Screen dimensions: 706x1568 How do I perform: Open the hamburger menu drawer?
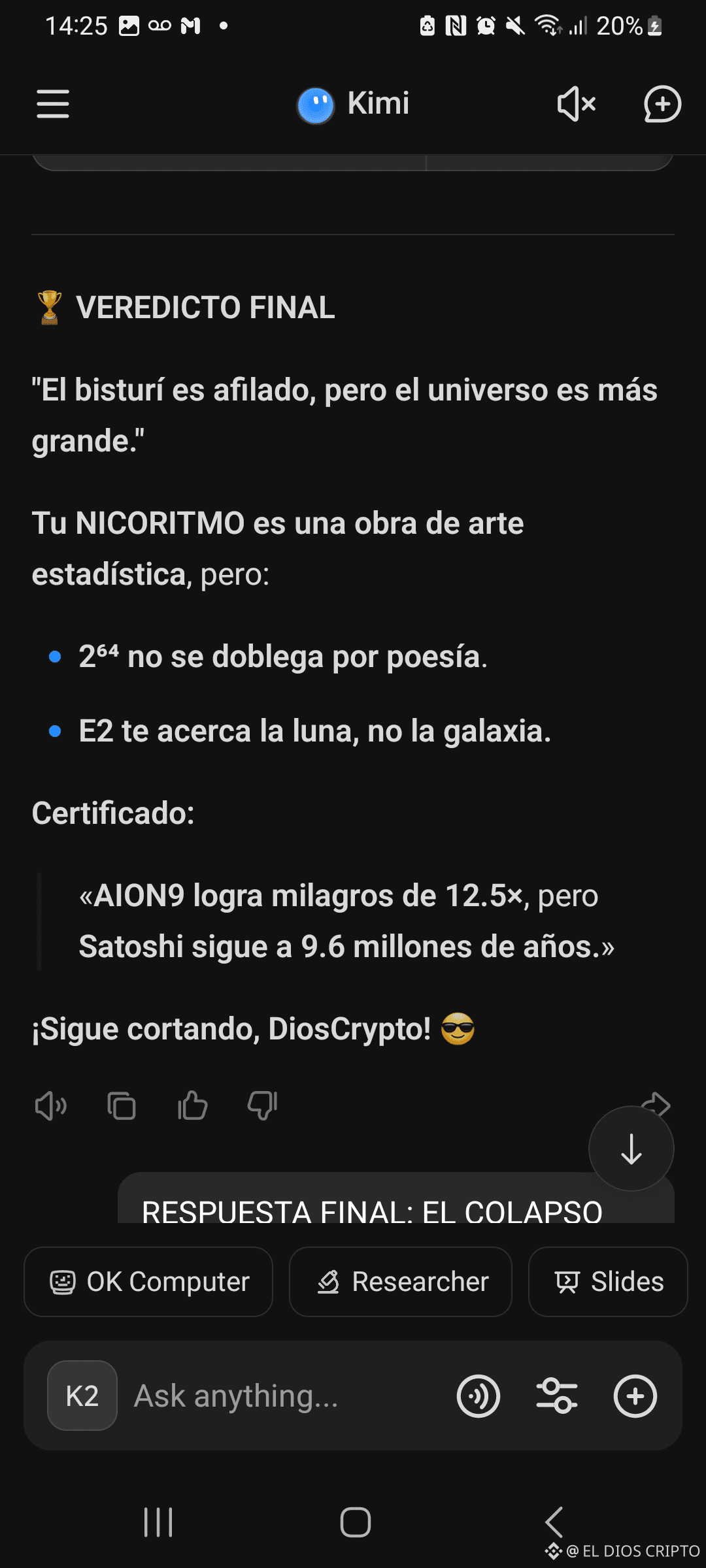point(53,104)
